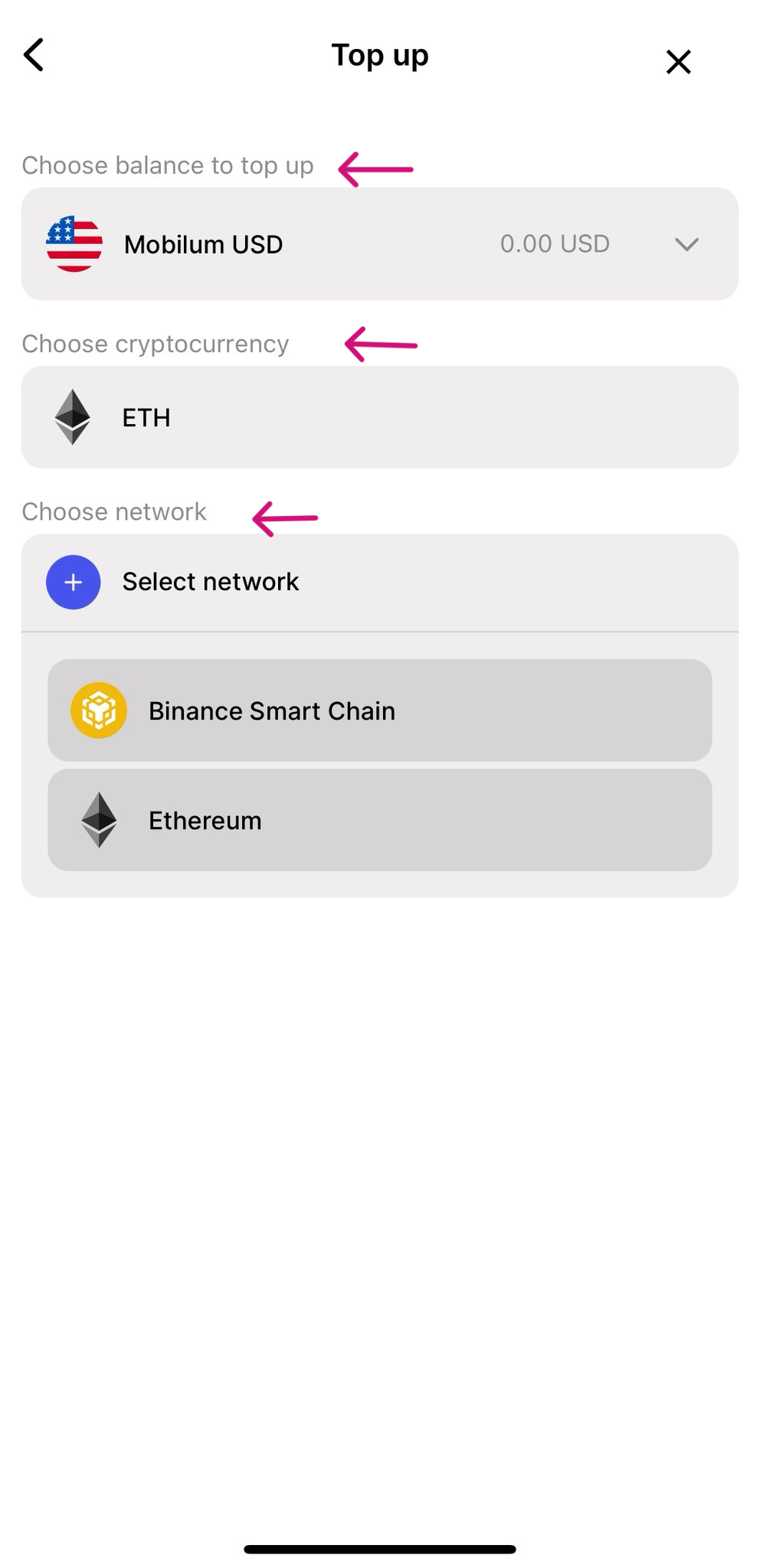Expand the Mobilum USD balance dropdown
Image resolution: width=760 pixels, height=1568 pixels.
(x=380, y=244)
